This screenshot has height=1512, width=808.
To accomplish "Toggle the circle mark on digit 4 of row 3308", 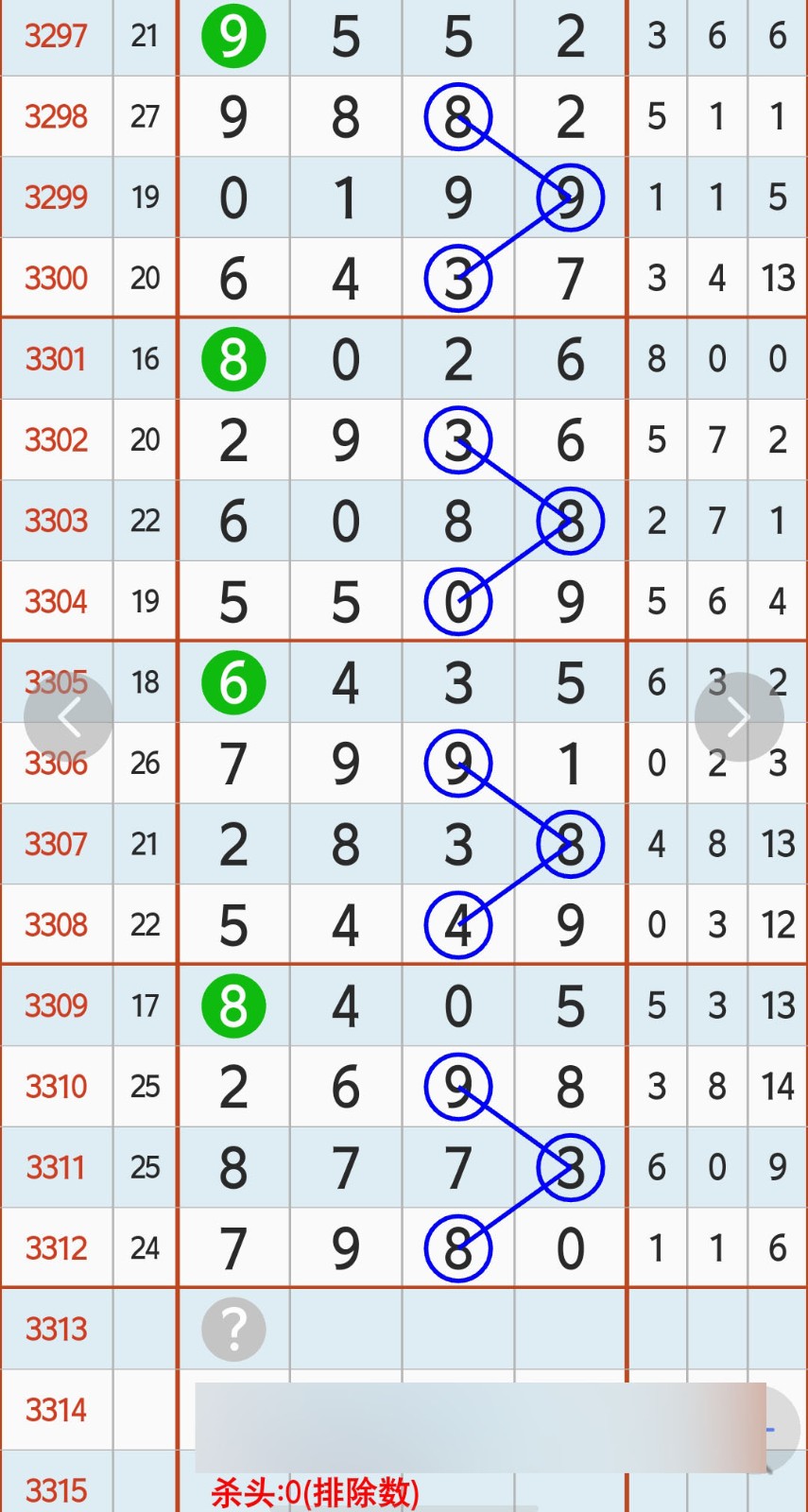I will point(458,924).
